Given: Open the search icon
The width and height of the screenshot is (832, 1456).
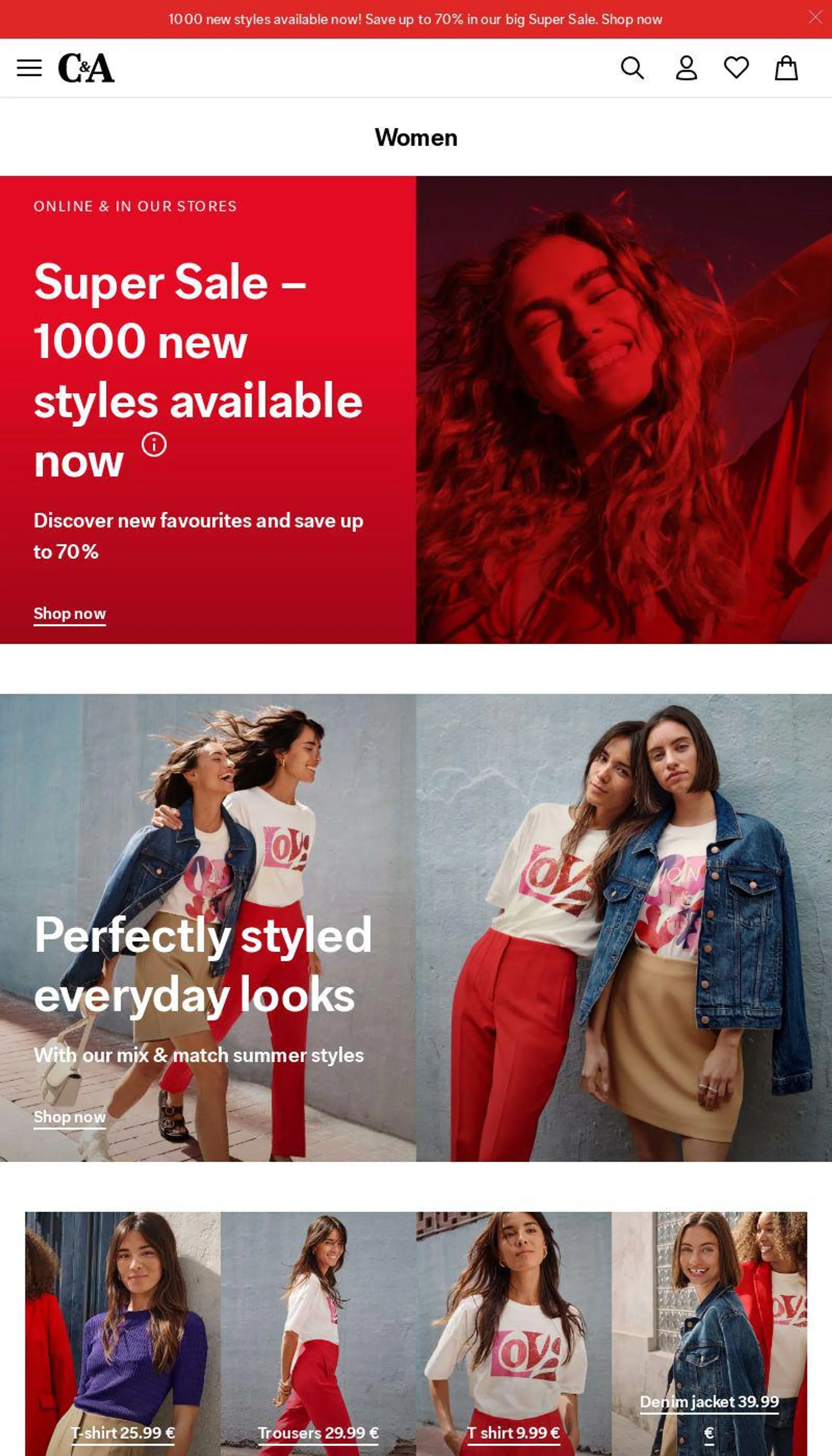Looking at the screenshot, I should point(632,68).
